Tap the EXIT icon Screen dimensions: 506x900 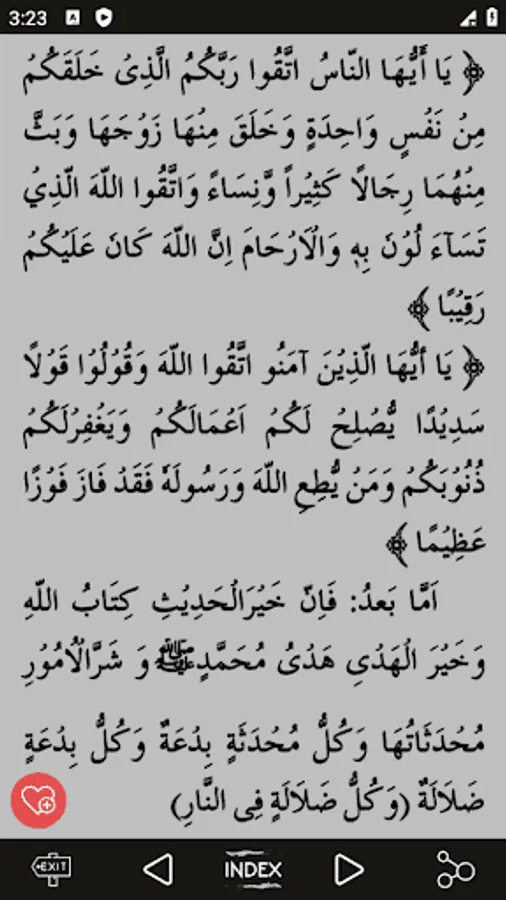(51, 869)
